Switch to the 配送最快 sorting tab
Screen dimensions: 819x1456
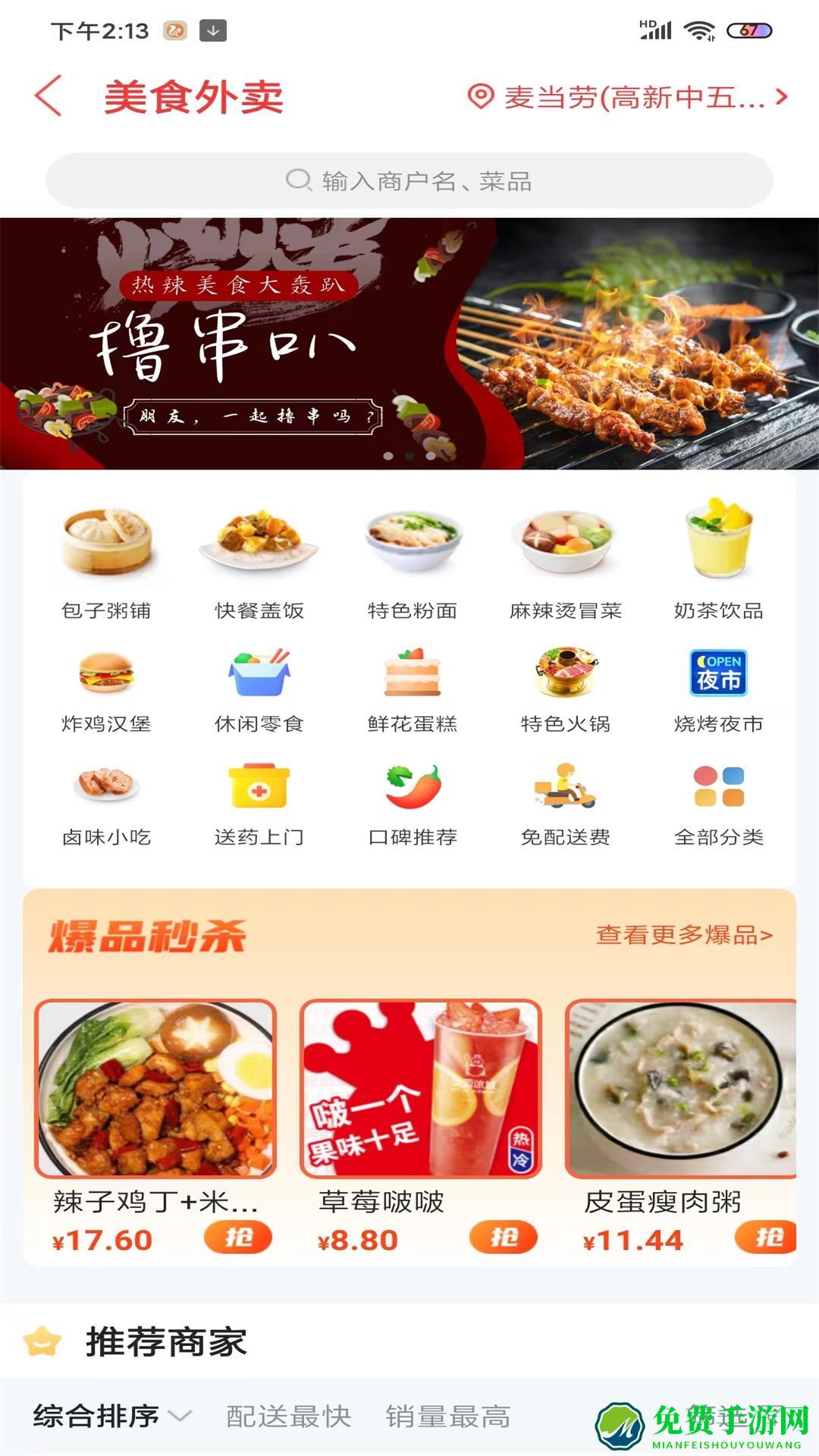[288, 1411]
